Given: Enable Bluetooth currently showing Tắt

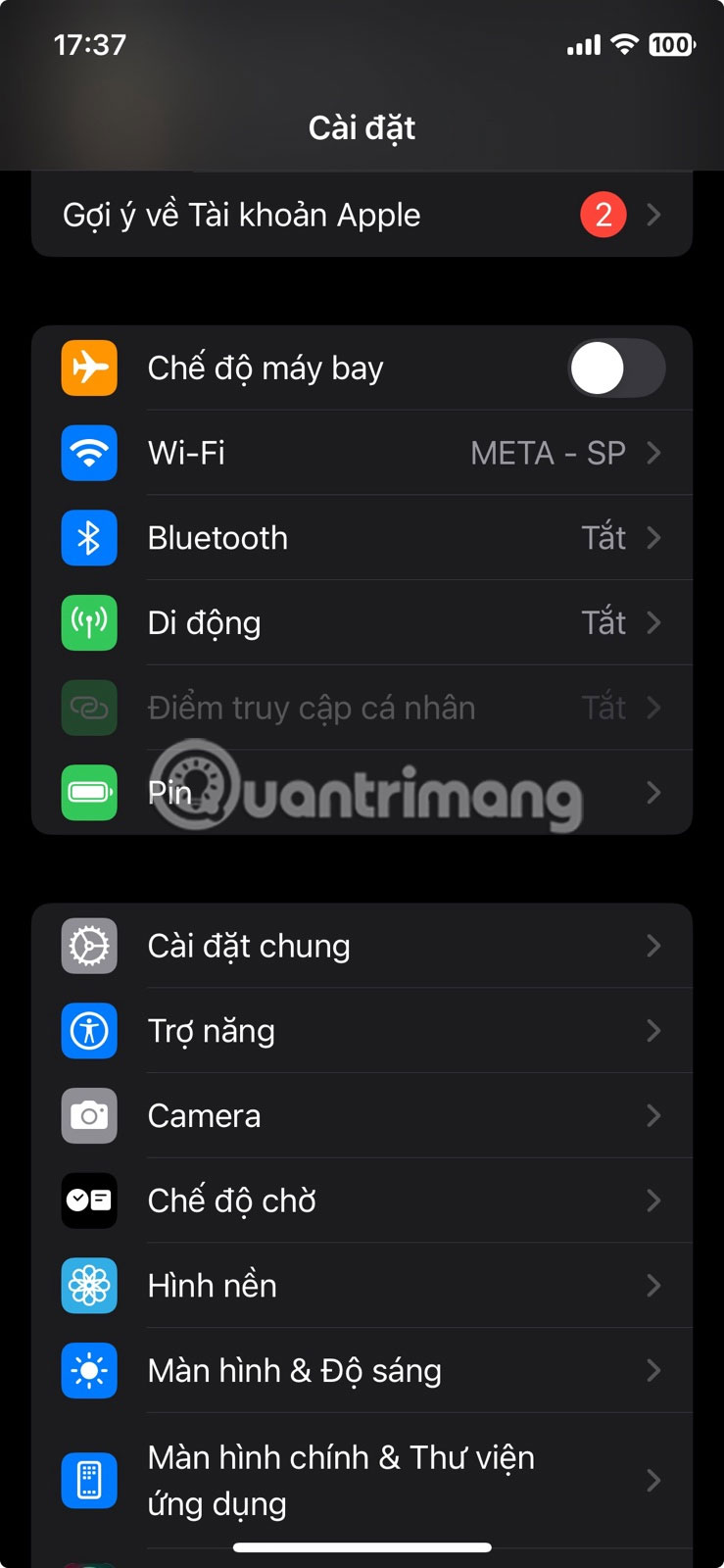Looking at the screenshot, I should 392,537.
